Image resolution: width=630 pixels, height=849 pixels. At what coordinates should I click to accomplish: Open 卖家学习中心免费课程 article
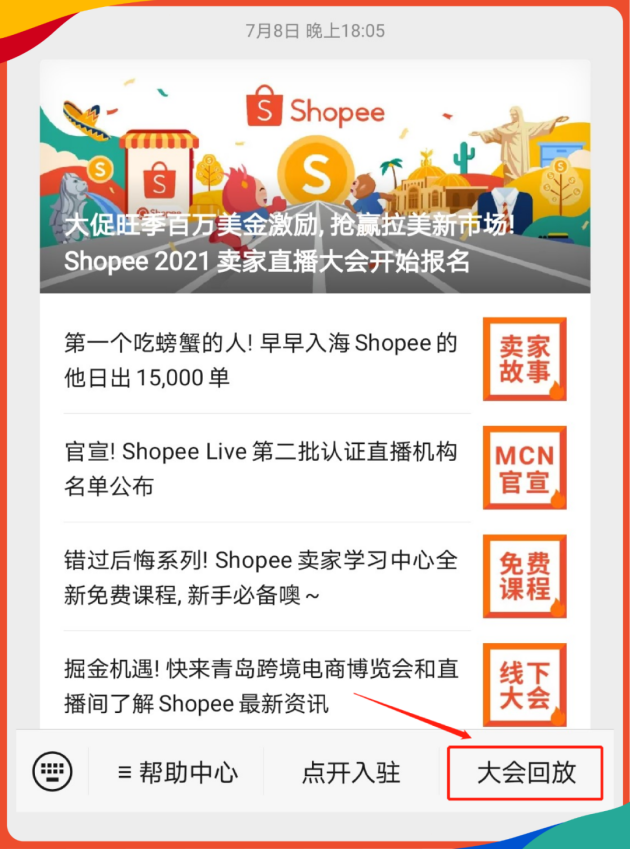261,577
